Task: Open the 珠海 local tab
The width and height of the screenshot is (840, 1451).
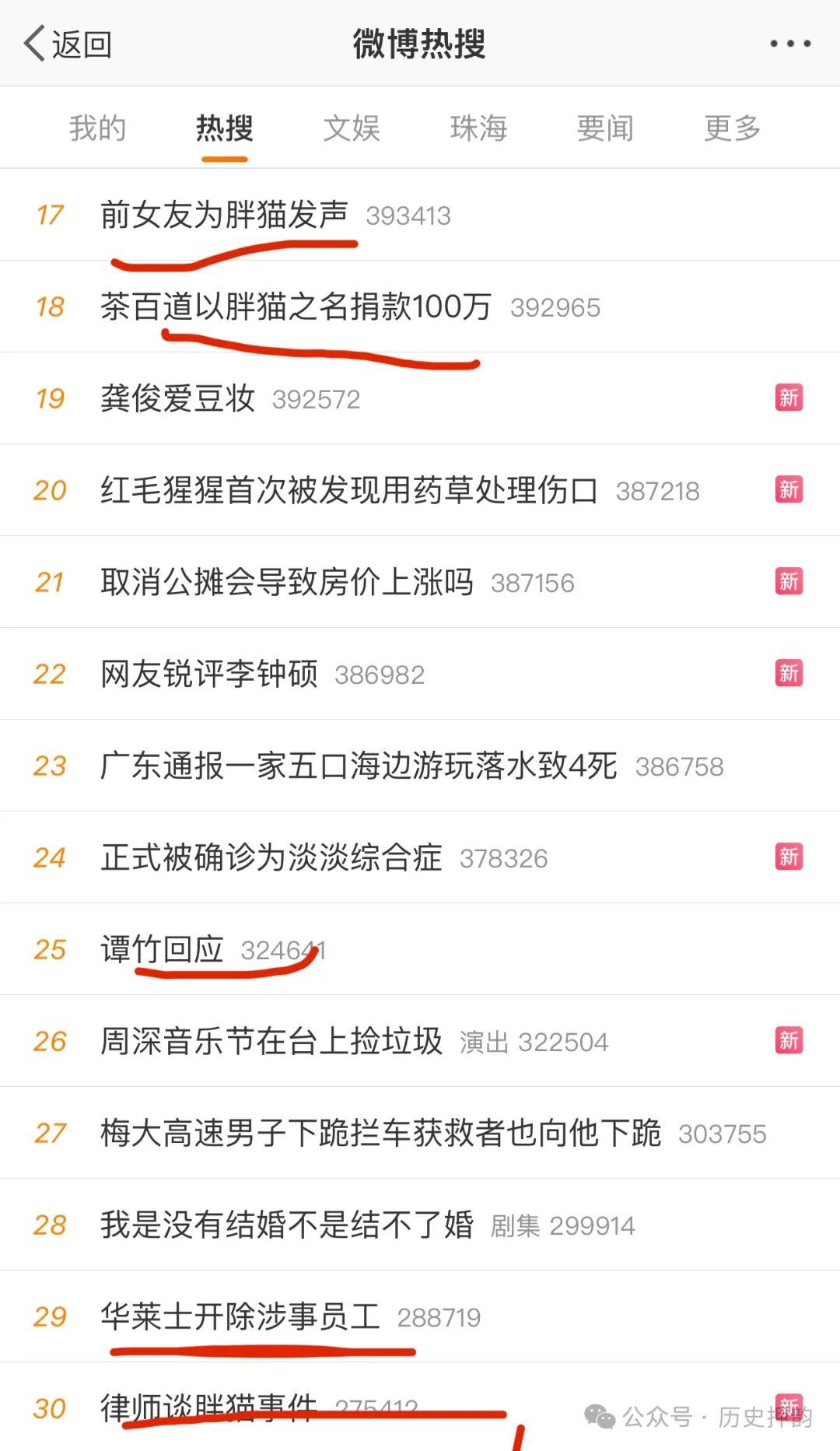Action: [x=478, y=128]
